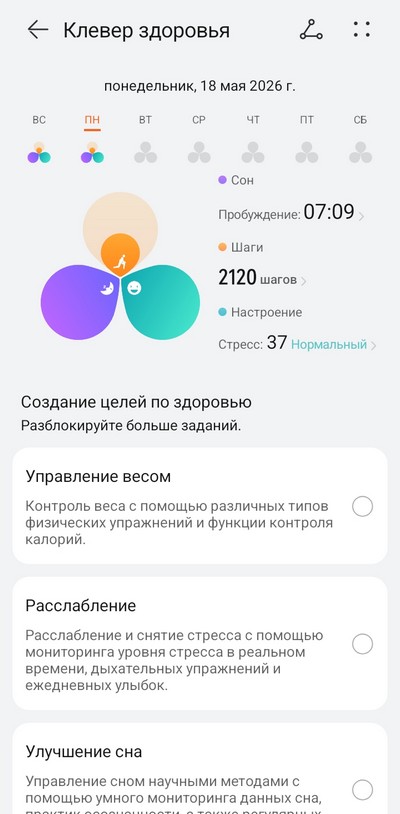
Task: Select the Управление весом goal
Action: coord(200,506)
